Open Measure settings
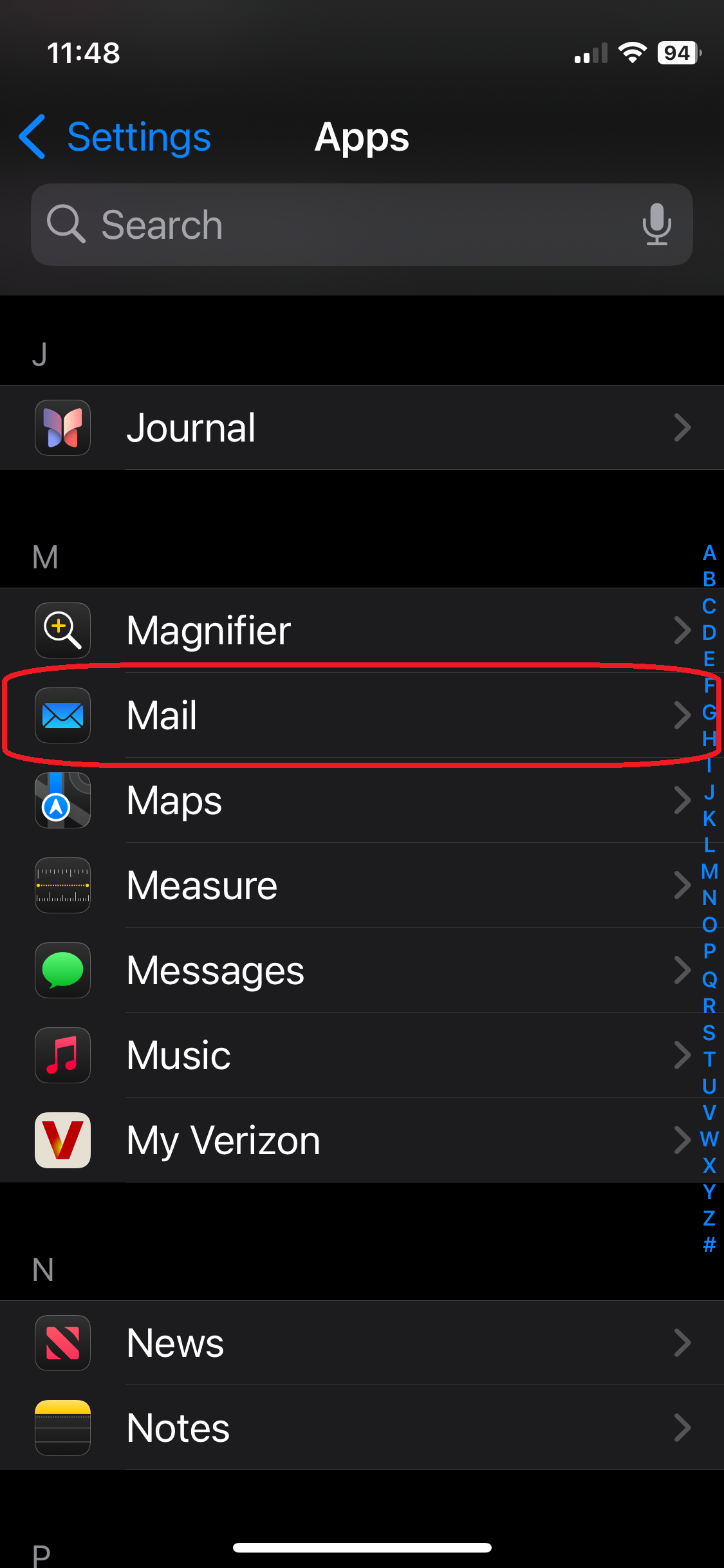 click(x=360, y=885)
